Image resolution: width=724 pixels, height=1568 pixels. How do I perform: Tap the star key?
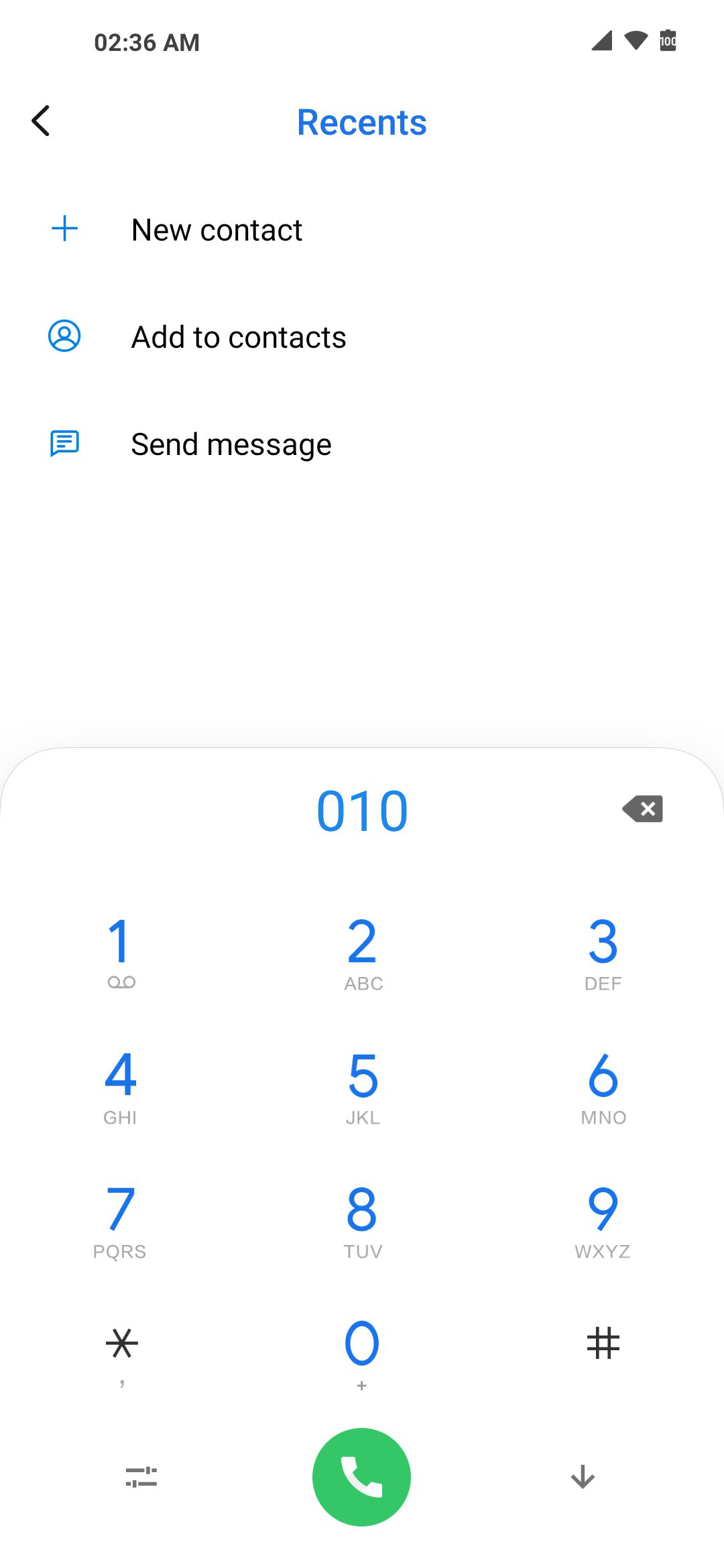tap(121, 1354)
